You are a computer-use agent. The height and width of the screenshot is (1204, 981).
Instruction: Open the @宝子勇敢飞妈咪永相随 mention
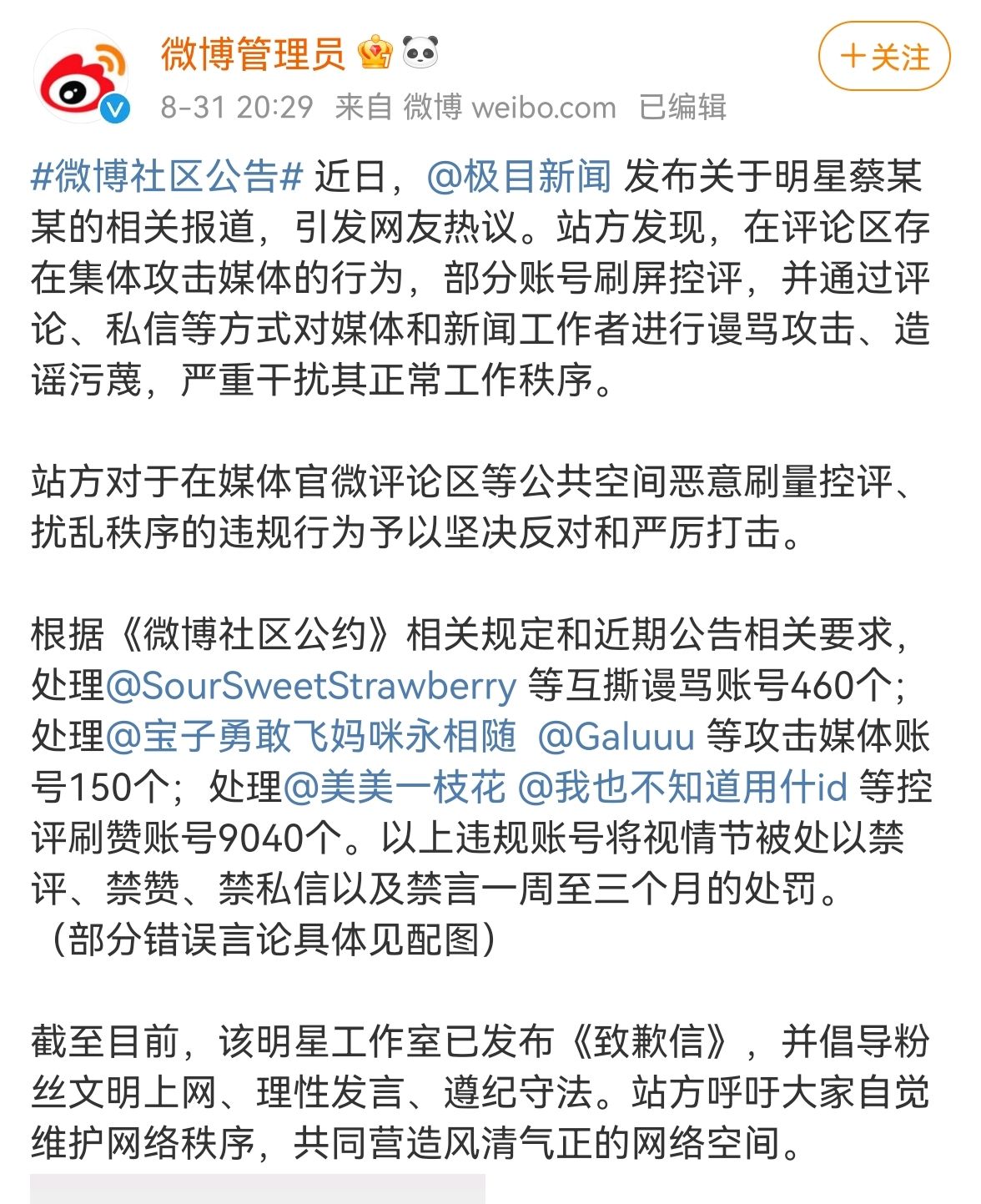pos(311,737)
